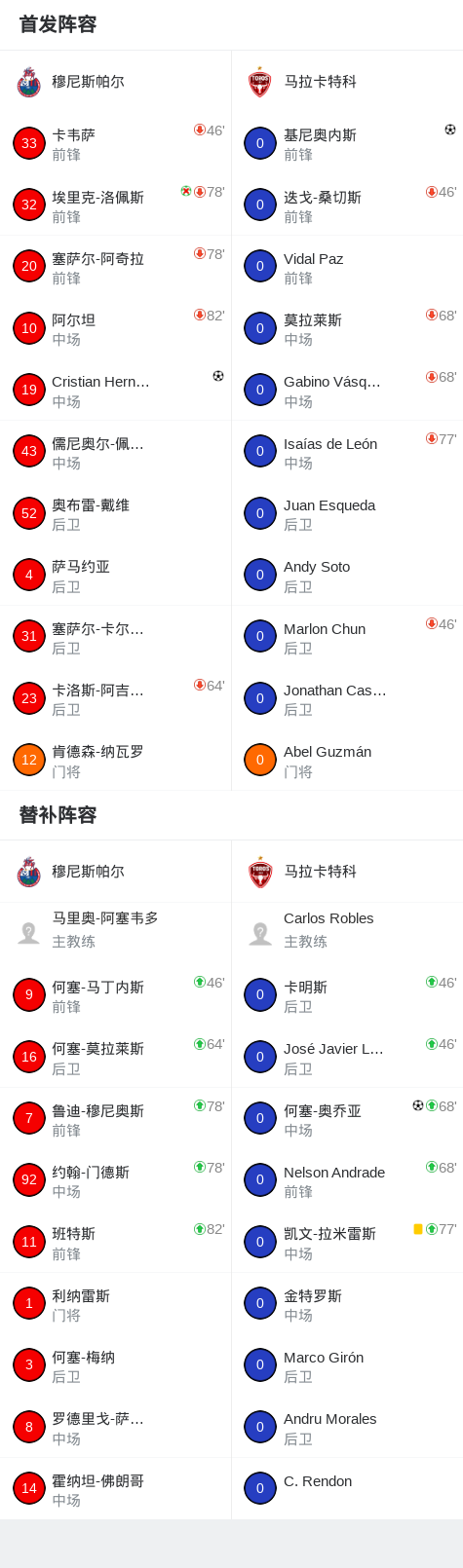Open substitute 班特斯 number 11
Screen dimensions: 463x1568
tap(115, 1242)
